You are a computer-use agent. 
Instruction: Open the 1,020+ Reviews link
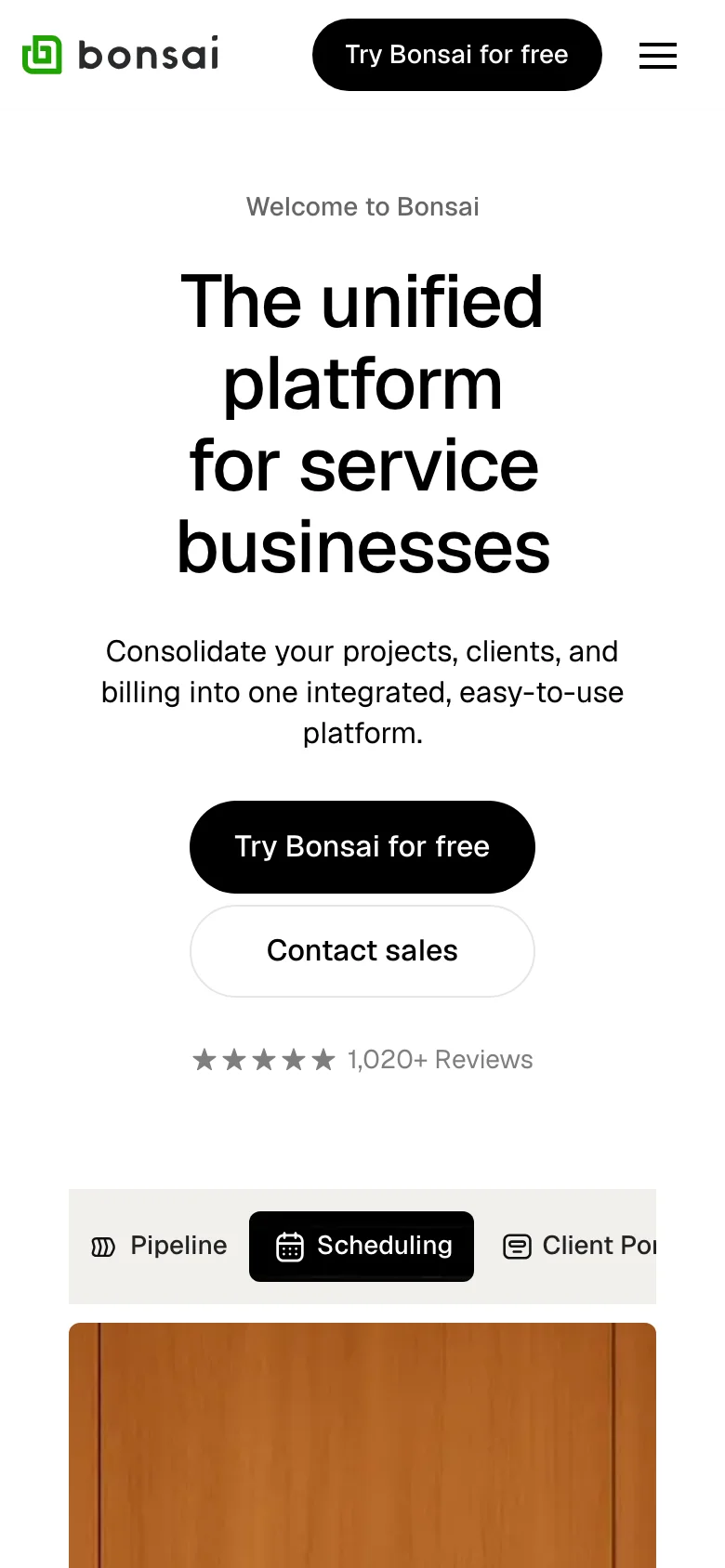440,1059
